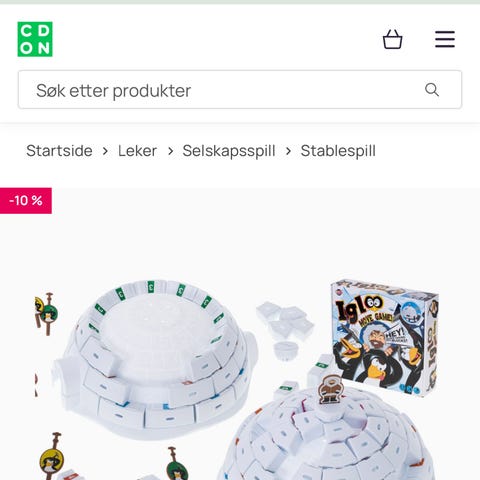Open the hamburger menu
The height and width of the screenshot is (480, 480).
(445, 39)
